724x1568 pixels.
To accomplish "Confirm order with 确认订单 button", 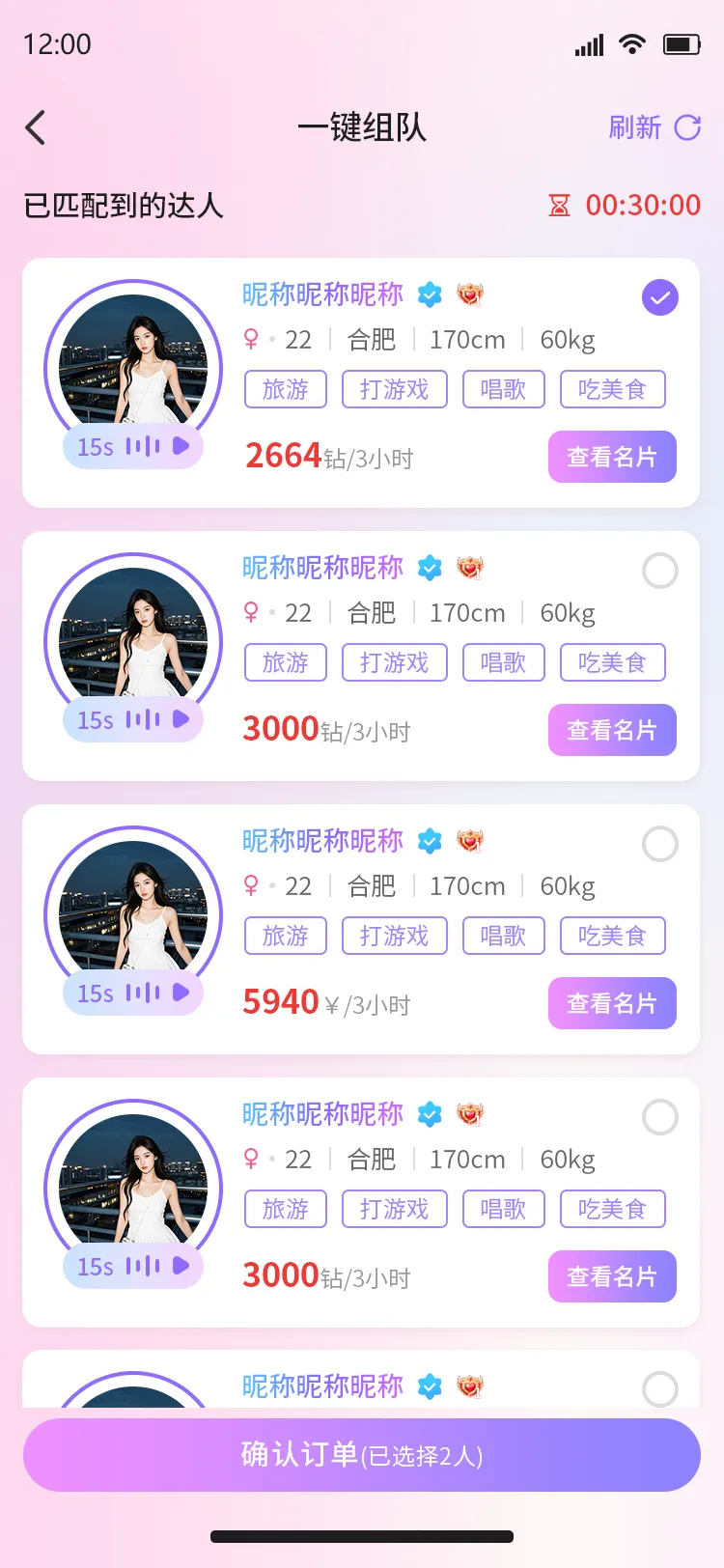I will pyautogui.click(x=362, y=1454).
